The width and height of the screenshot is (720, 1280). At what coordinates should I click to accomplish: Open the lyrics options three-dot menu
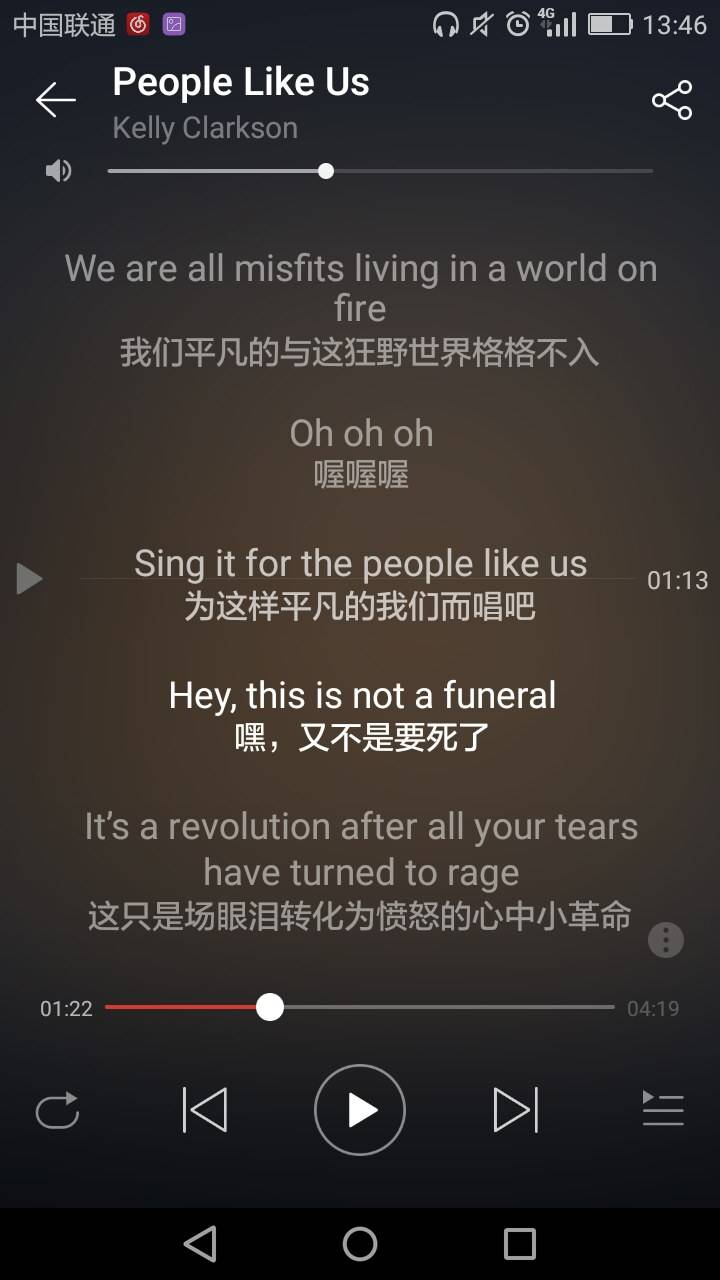pos(666,940)
